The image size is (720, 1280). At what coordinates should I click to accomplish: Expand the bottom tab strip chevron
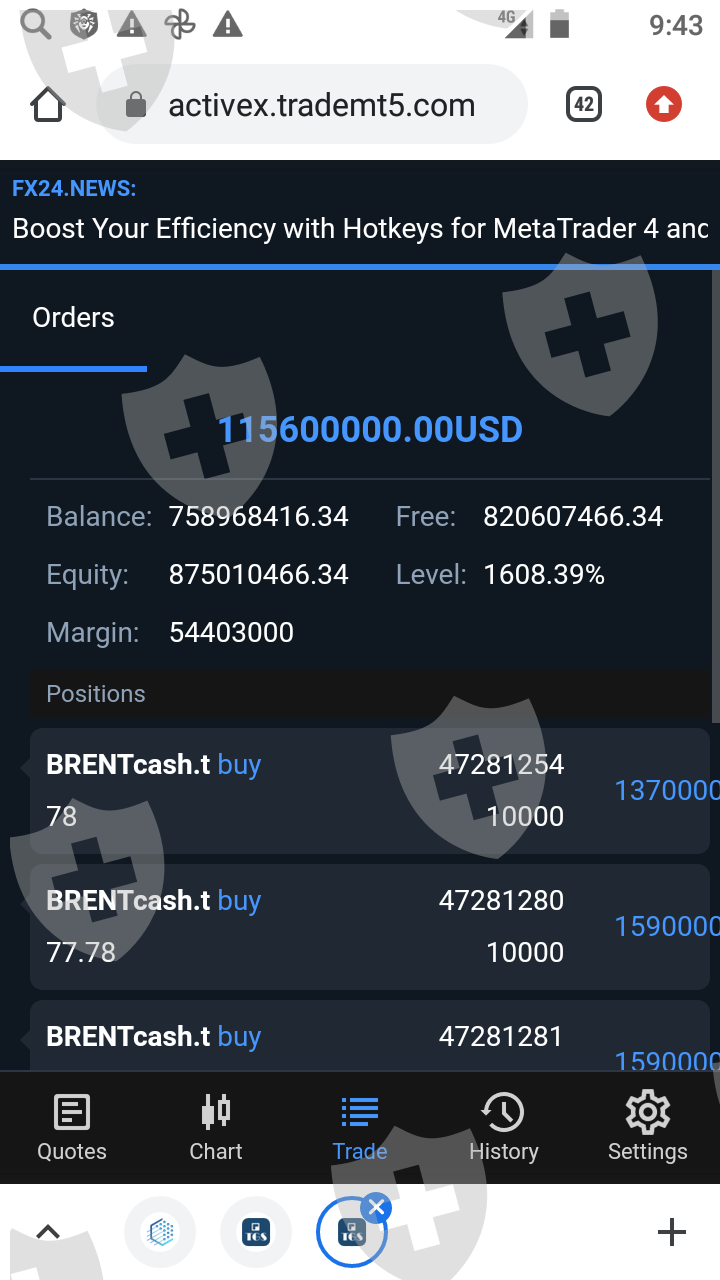48,1232
